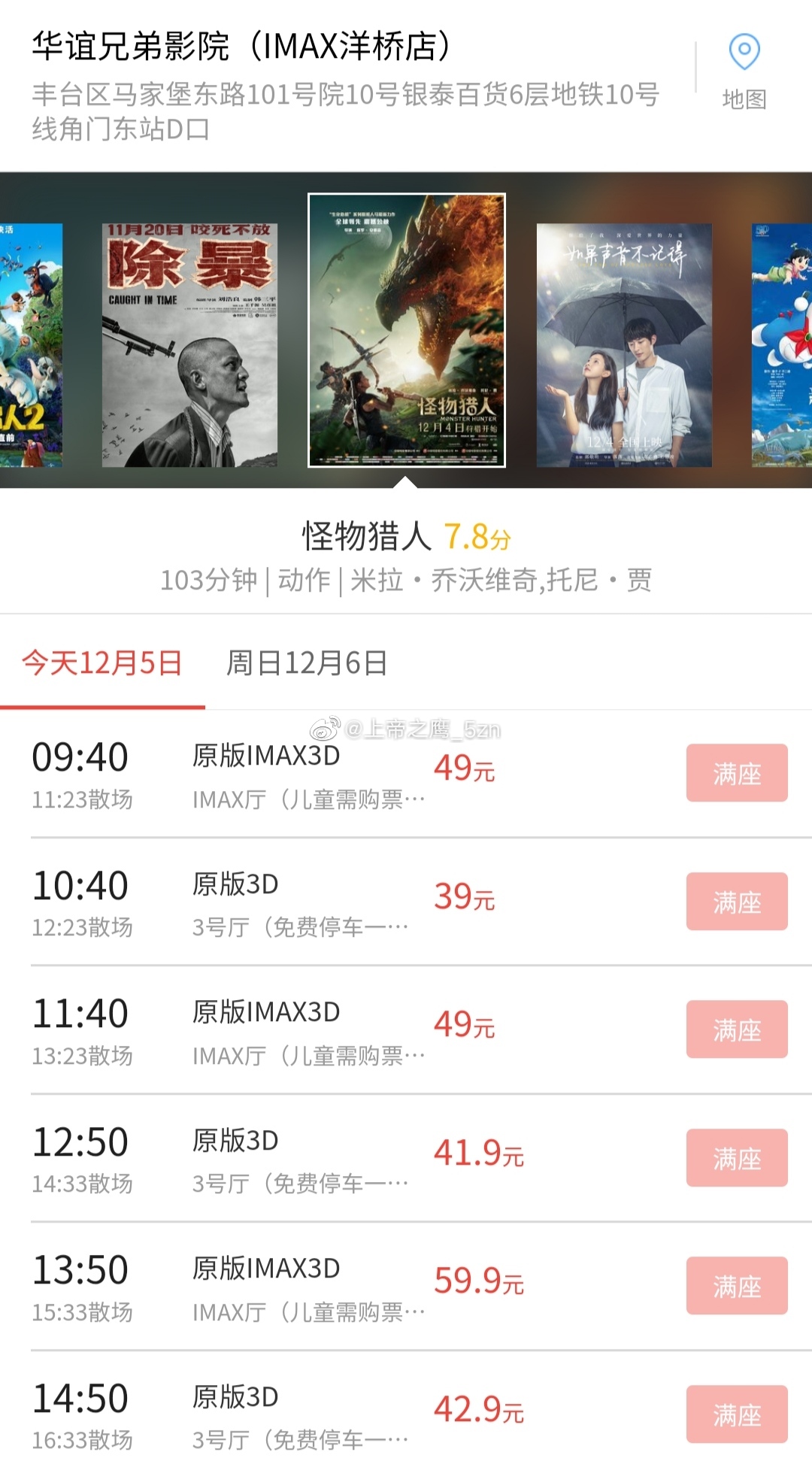Tap 满座 button for the 09:40 showing

736,773
